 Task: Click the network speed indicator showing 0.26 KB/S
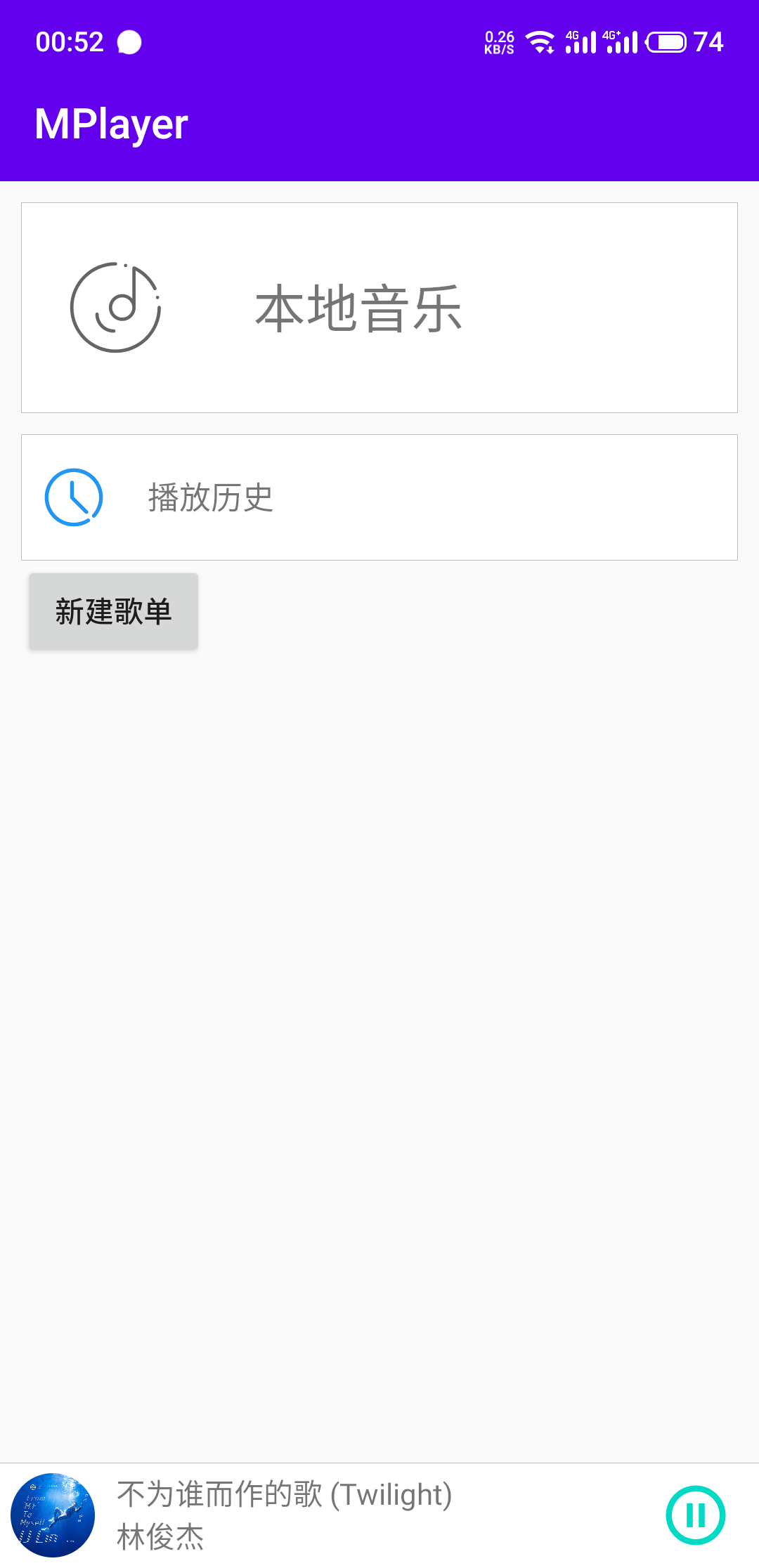tap(499, 41)
